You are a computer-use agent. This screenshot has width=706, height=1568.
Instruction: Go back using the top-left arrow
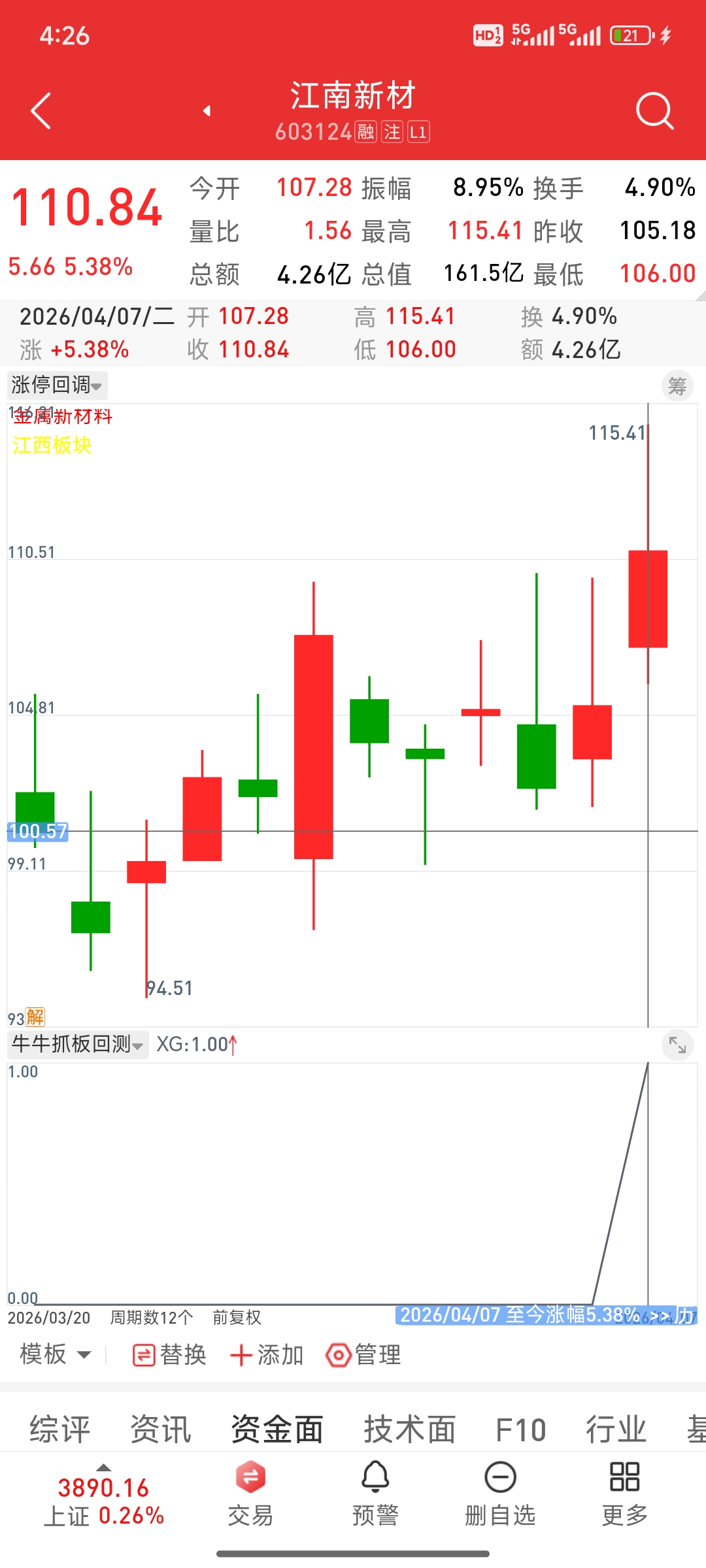click(x=41, y=111)
